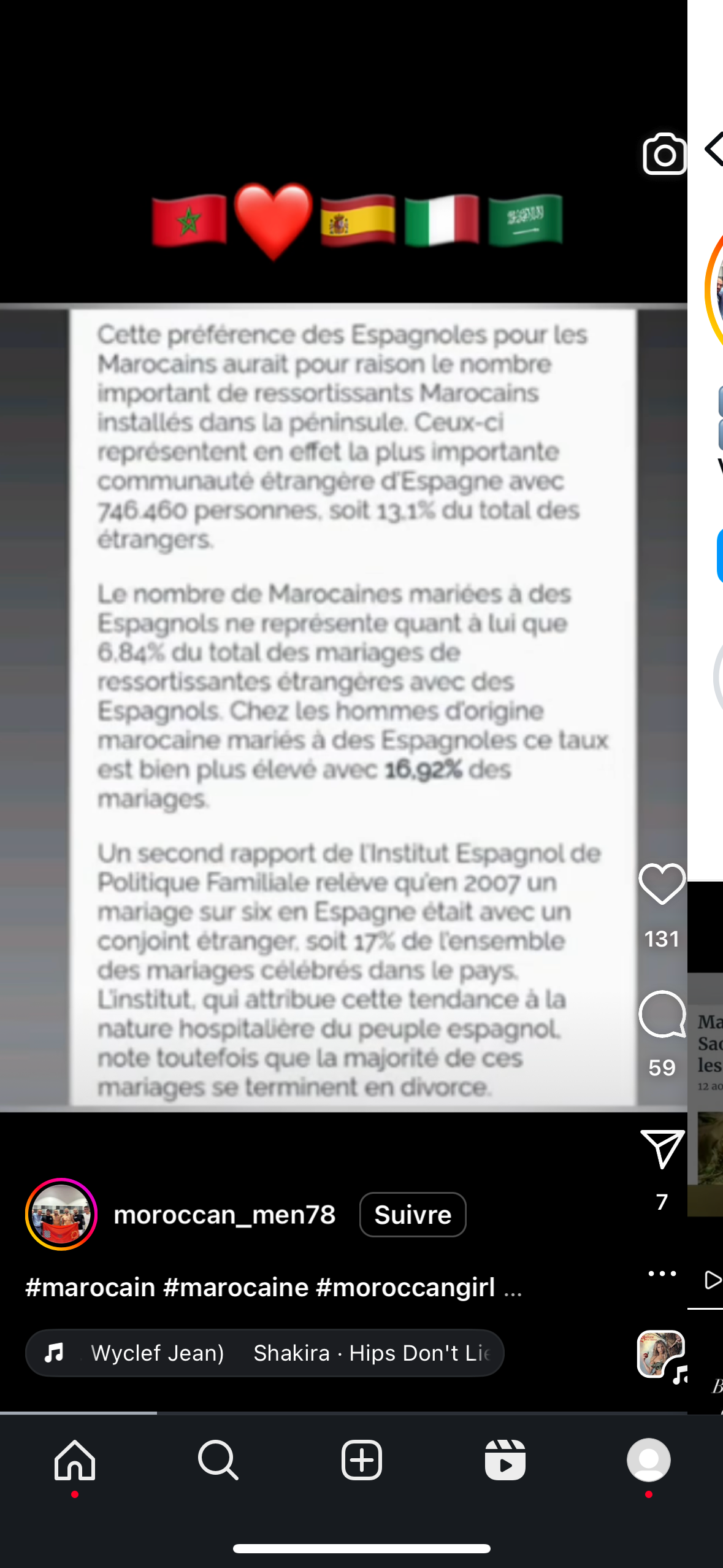Open my Profile tab
This screenshot has width=723, height=1568.
(649, 1460)
